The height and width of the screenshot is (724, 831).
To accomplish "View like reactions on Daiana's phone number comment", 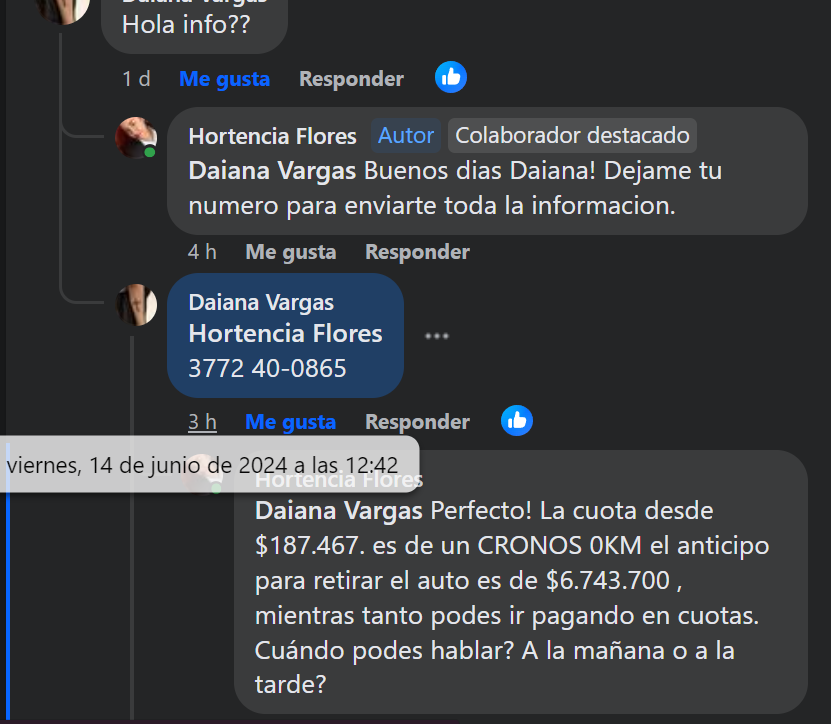I will pos(517,421).
